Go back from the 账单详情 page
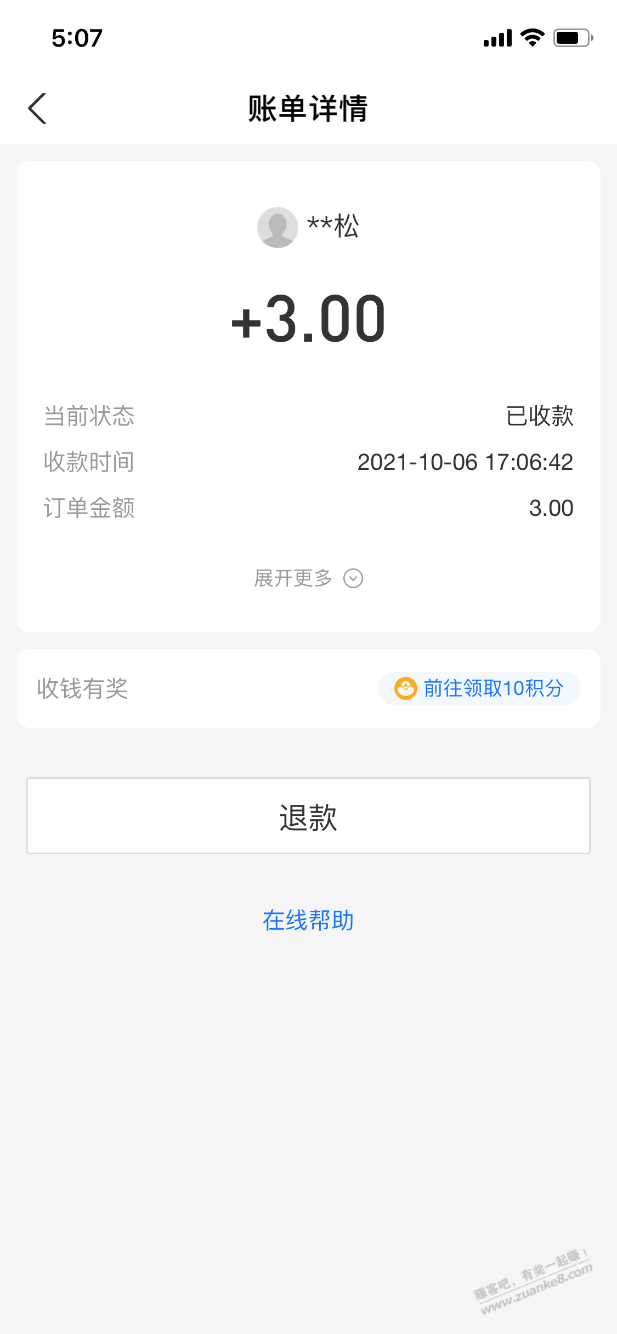The width and height of the screenshot is (617, 1334). pyautogui.click(x=38, y=108)
